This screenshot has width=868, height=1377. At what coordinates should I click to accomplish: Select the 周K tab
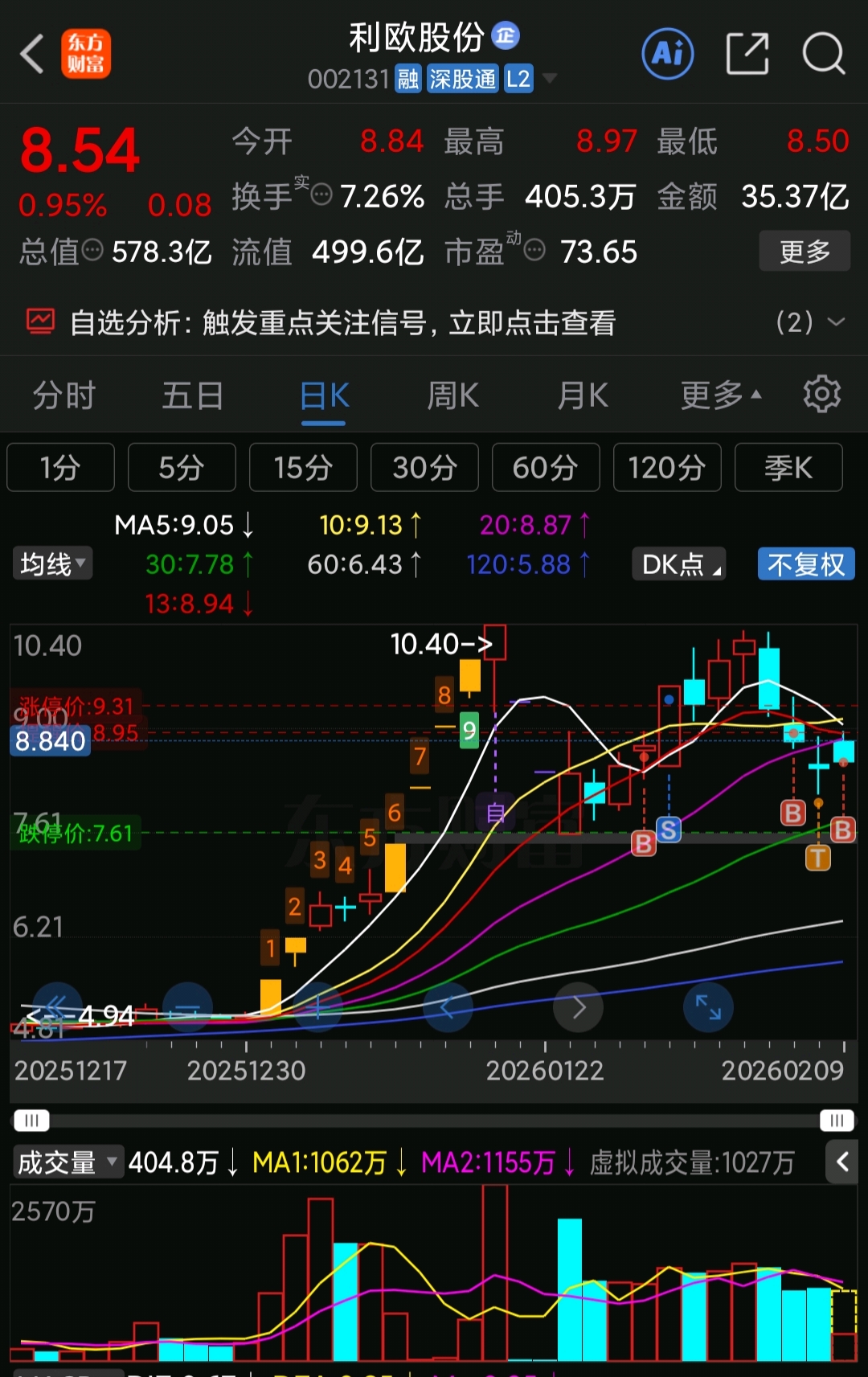452,395
